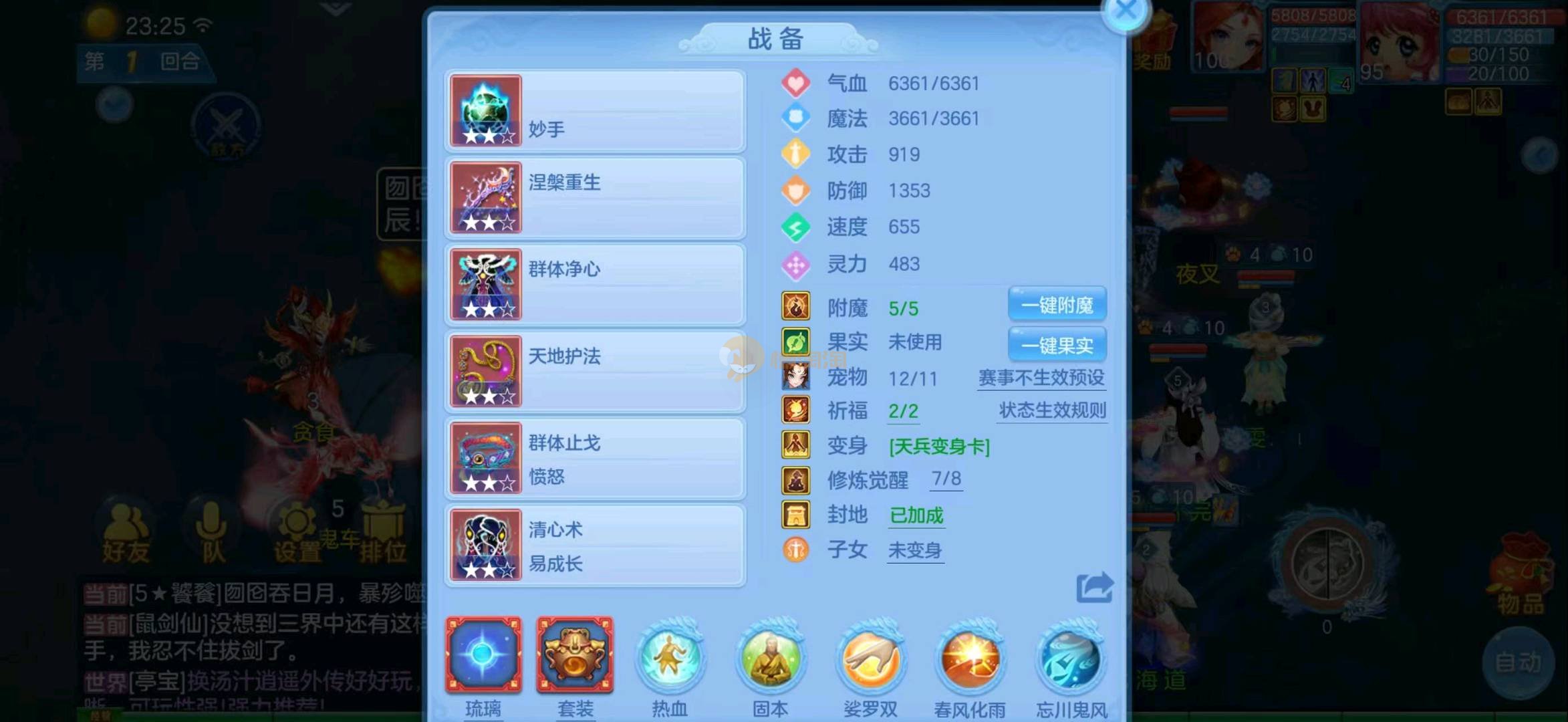Open the 子女 未变身 link

(x=915, y=551)
